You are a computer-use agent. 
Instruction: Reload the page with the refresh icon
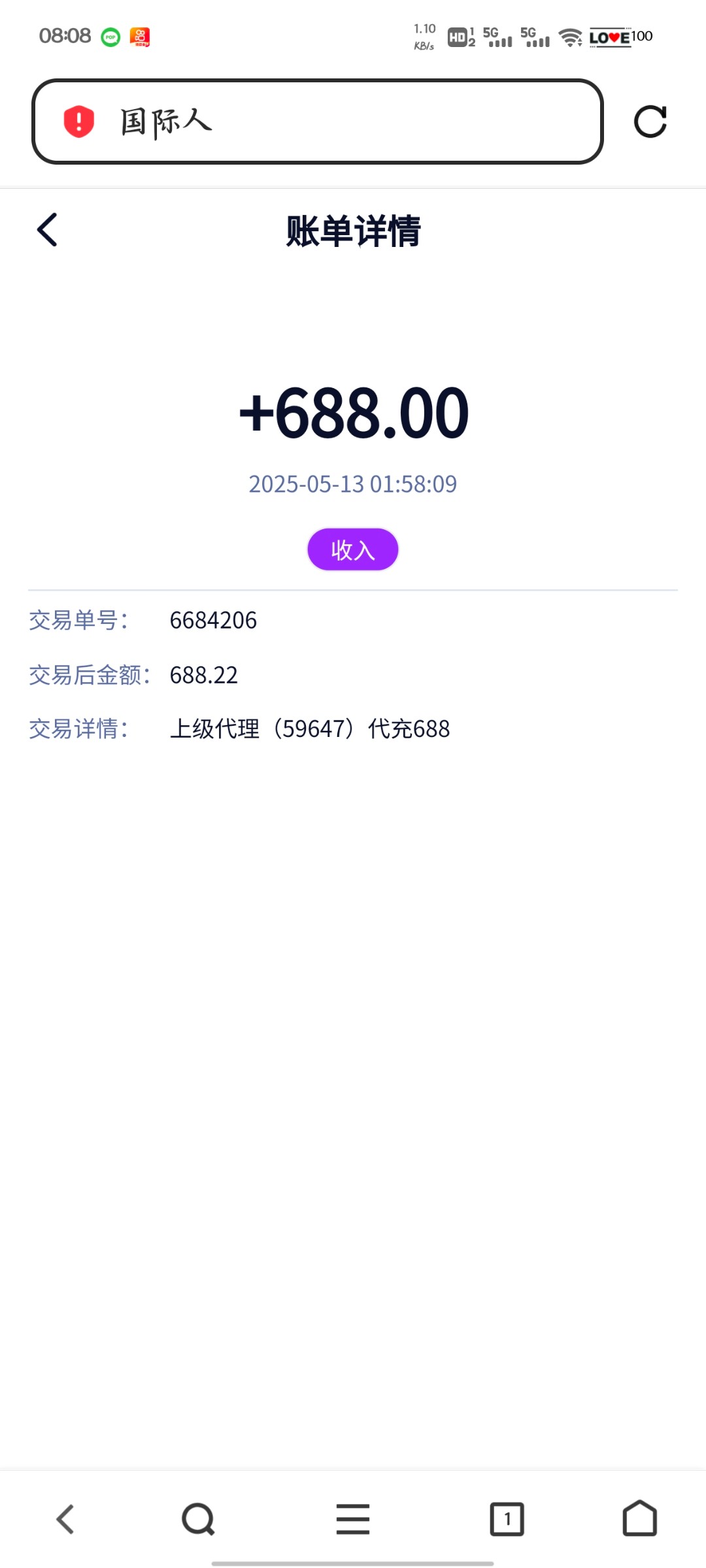pyautogui.click(x=650, y=122)
